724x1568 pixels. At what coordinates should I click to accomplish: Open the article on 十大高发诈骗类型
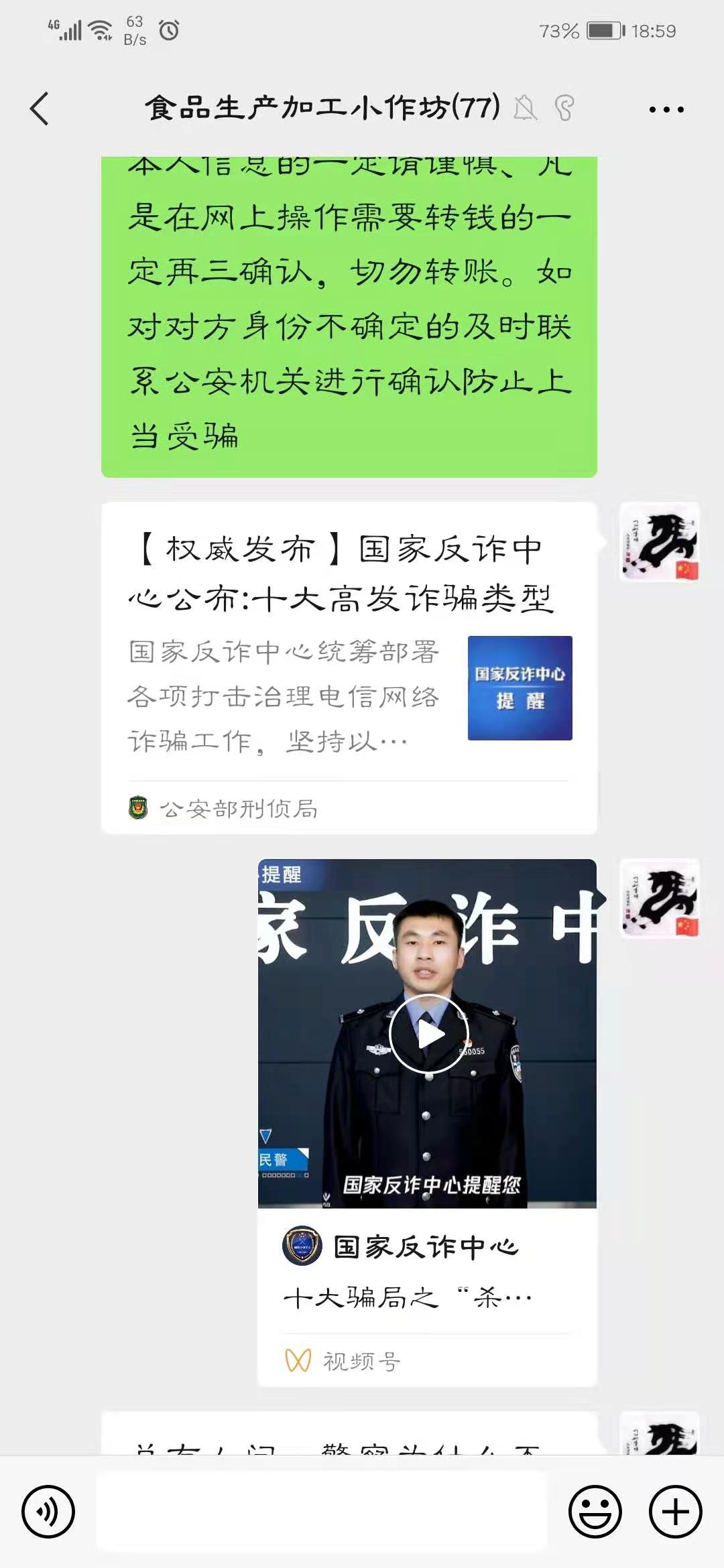349,668
